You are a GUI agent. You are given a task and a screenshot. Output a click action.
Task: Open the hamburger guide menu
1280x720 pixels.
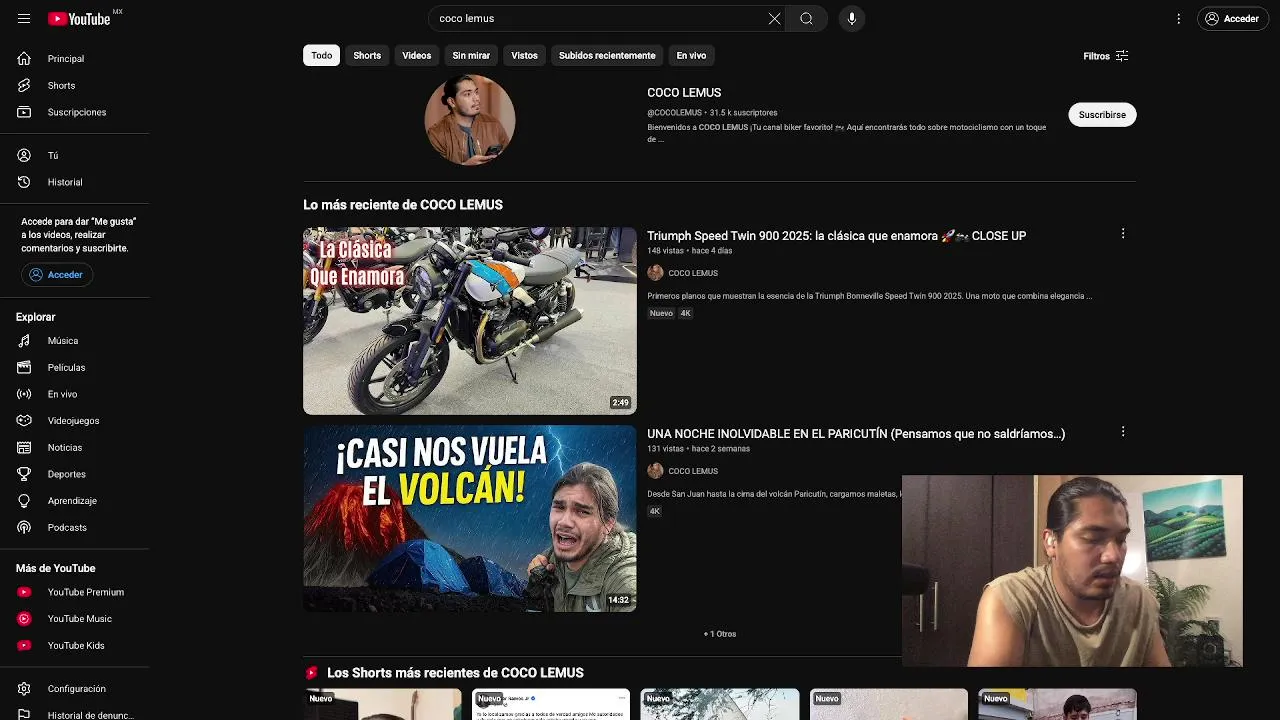click(x=24, y=19)
